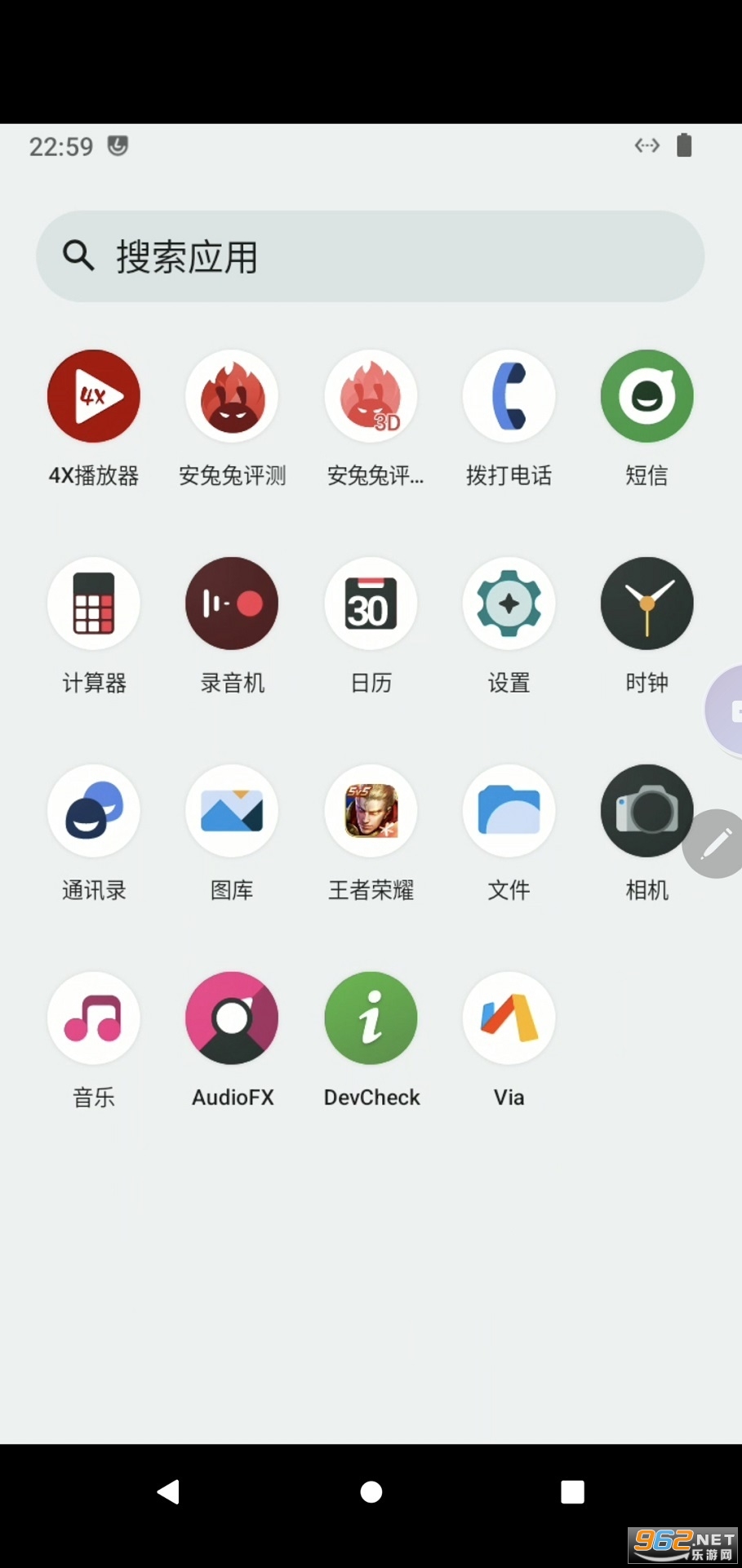Launch the 王者荣耀 game
Screen dimensions: 742x1568
coord(371,811)
